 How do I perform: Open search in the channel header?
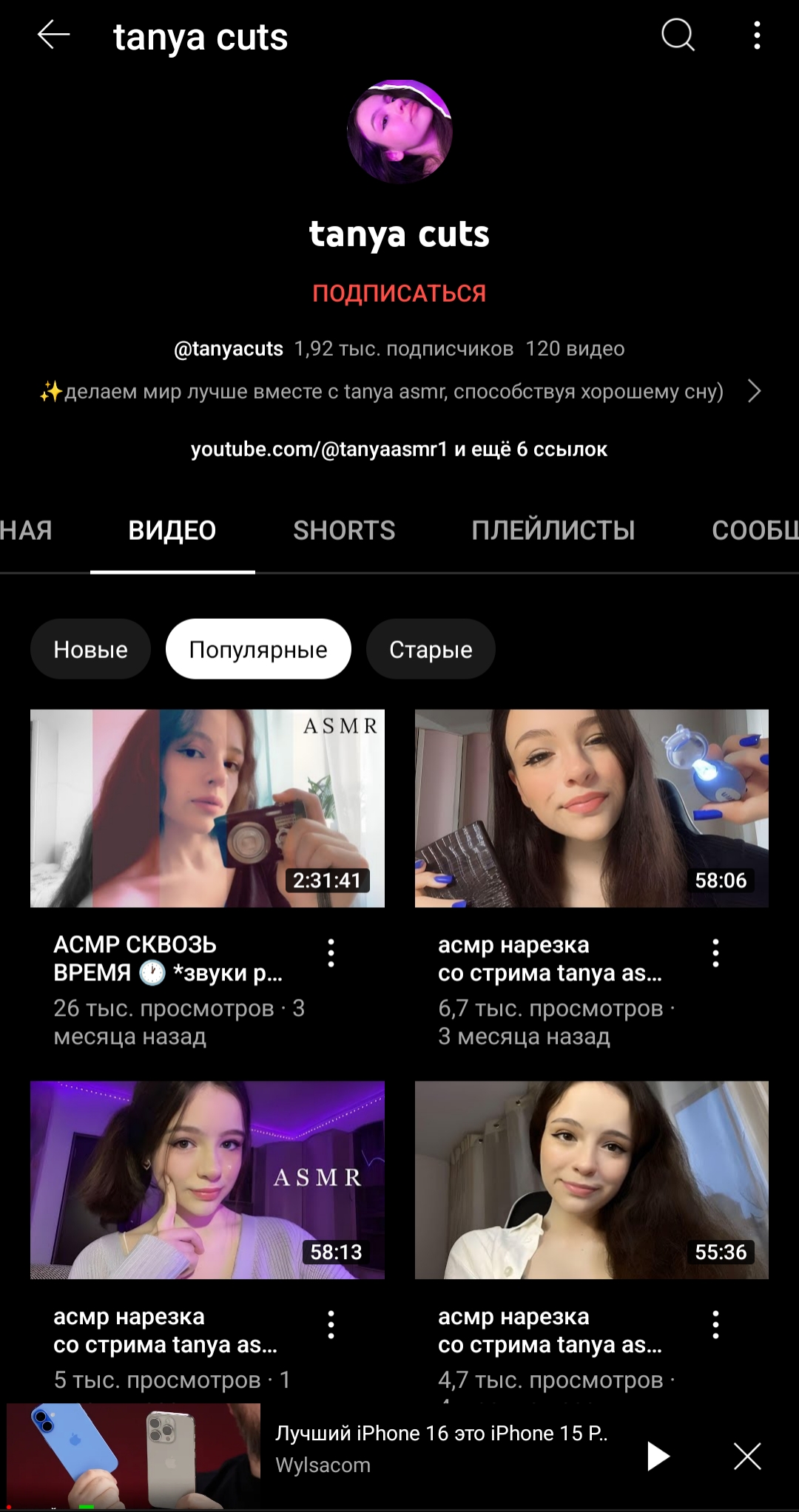678,35
